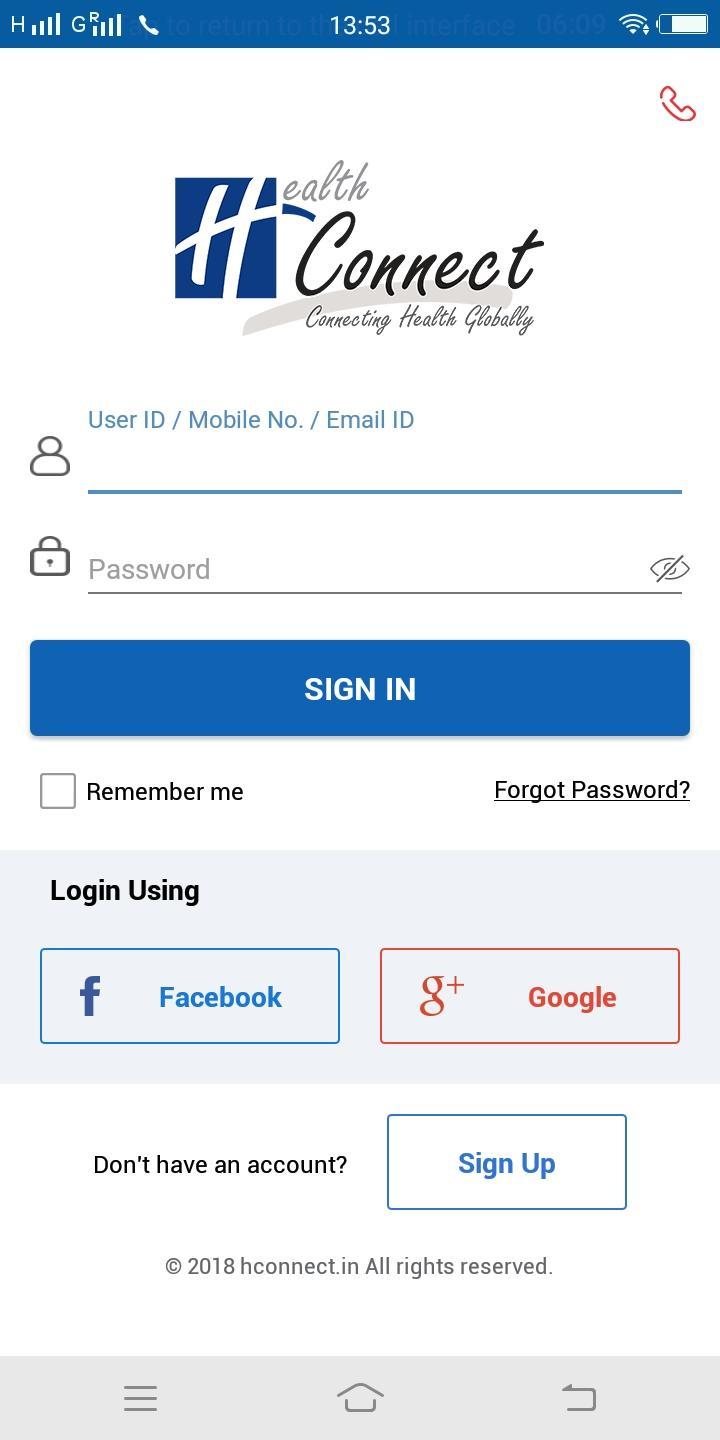Tap the Google Plus logo icon
The image size is (720, 1440).
coord(440,993)
